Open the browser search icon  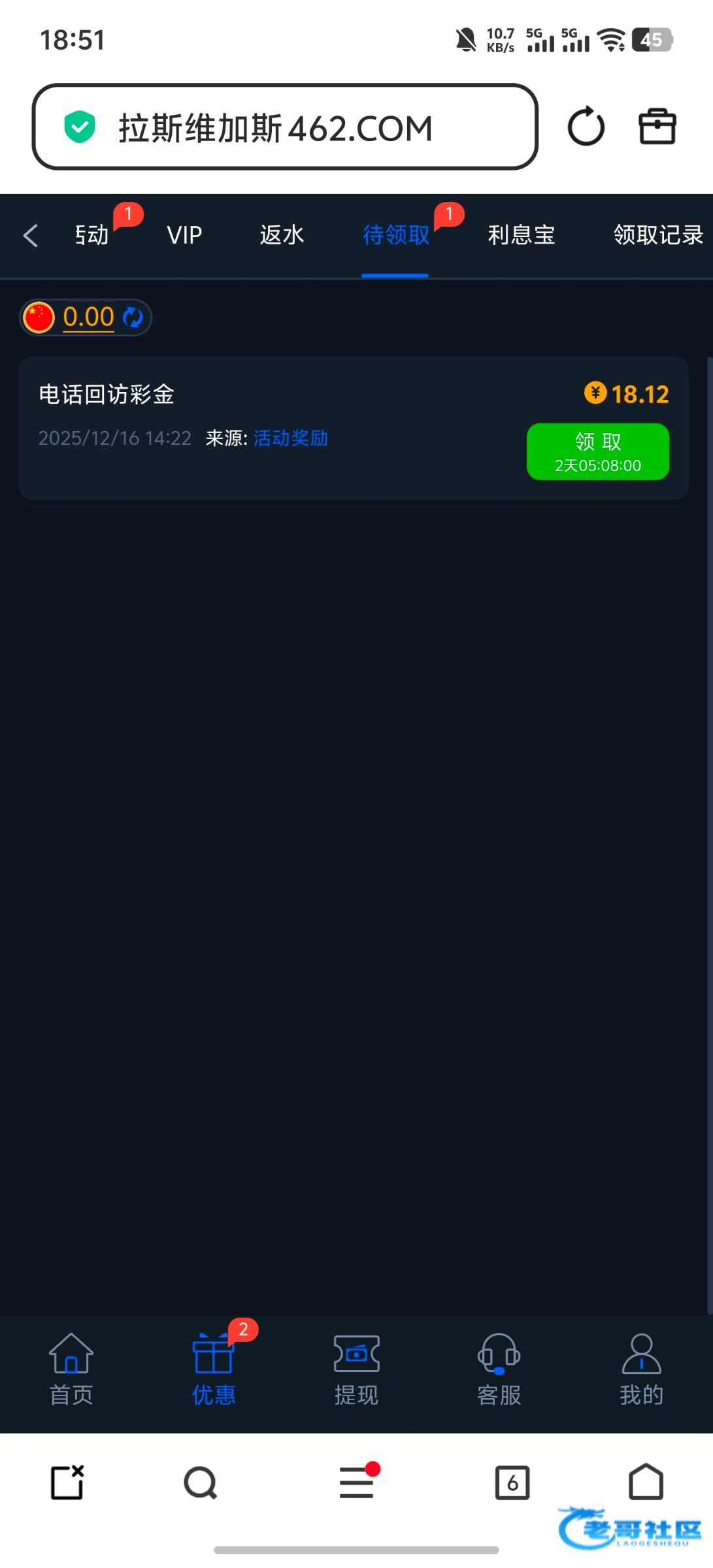(x=200, y=1483)
